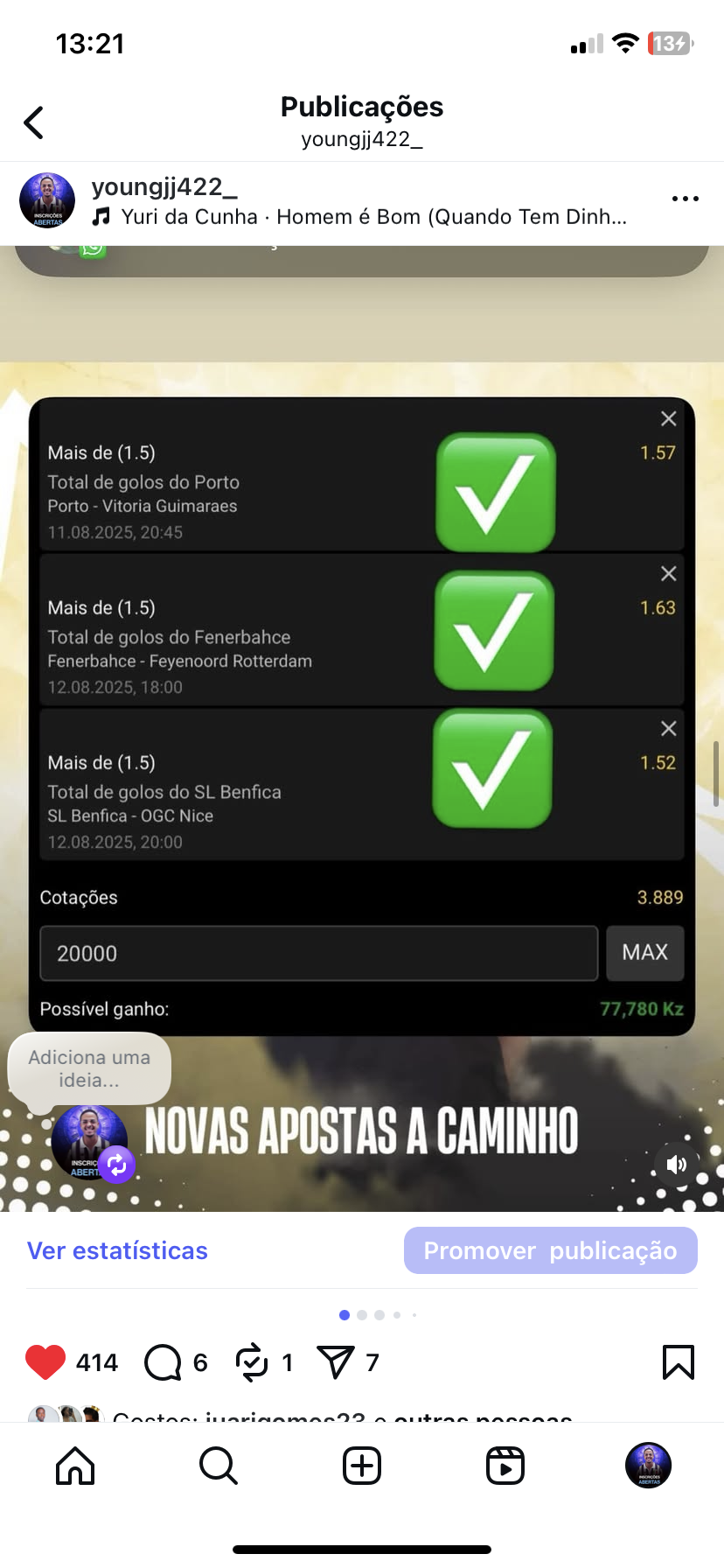Open the post's comments
This screenshot has height=1568, width=724.
pyautogui.click(x=163, y=1362)
